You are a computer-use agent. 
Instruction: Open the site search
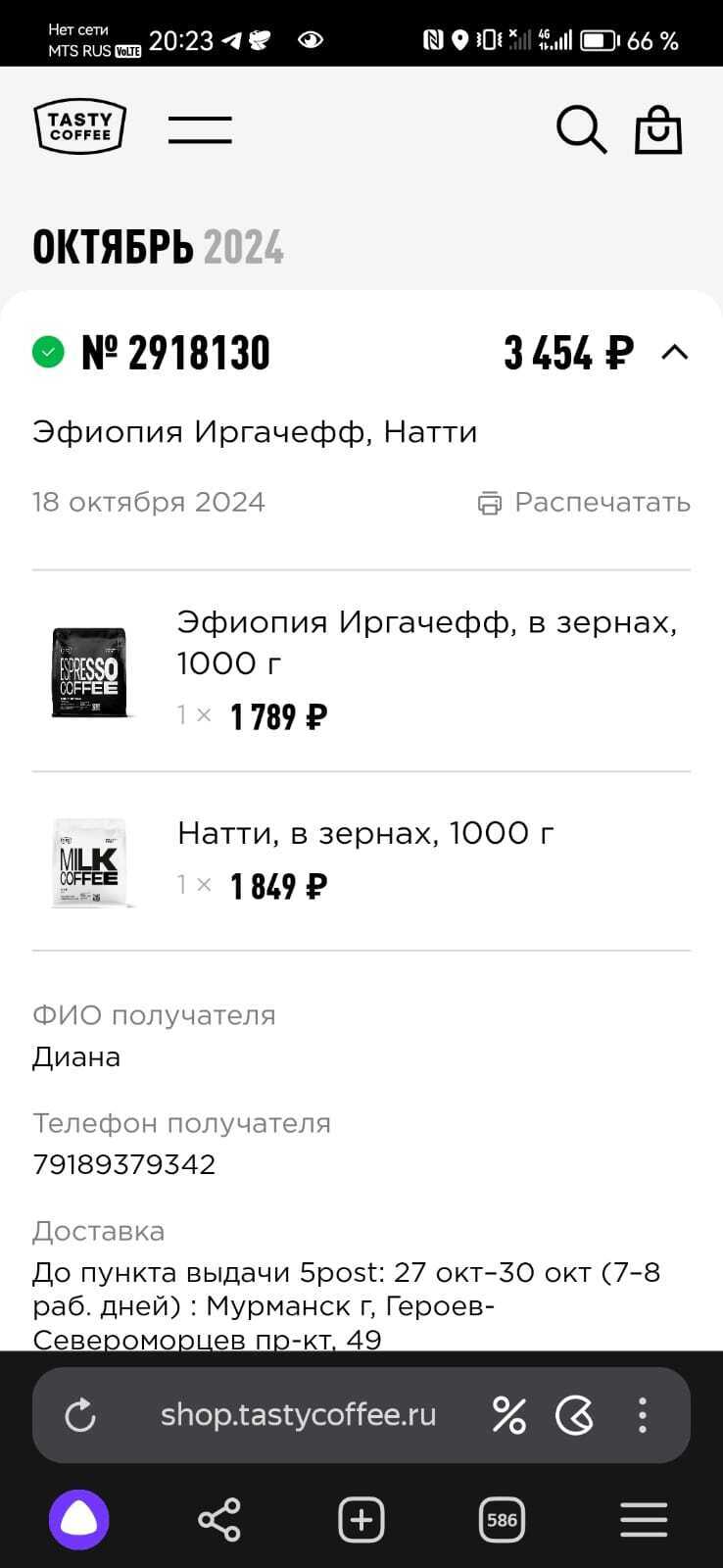[x=581, y=129]
